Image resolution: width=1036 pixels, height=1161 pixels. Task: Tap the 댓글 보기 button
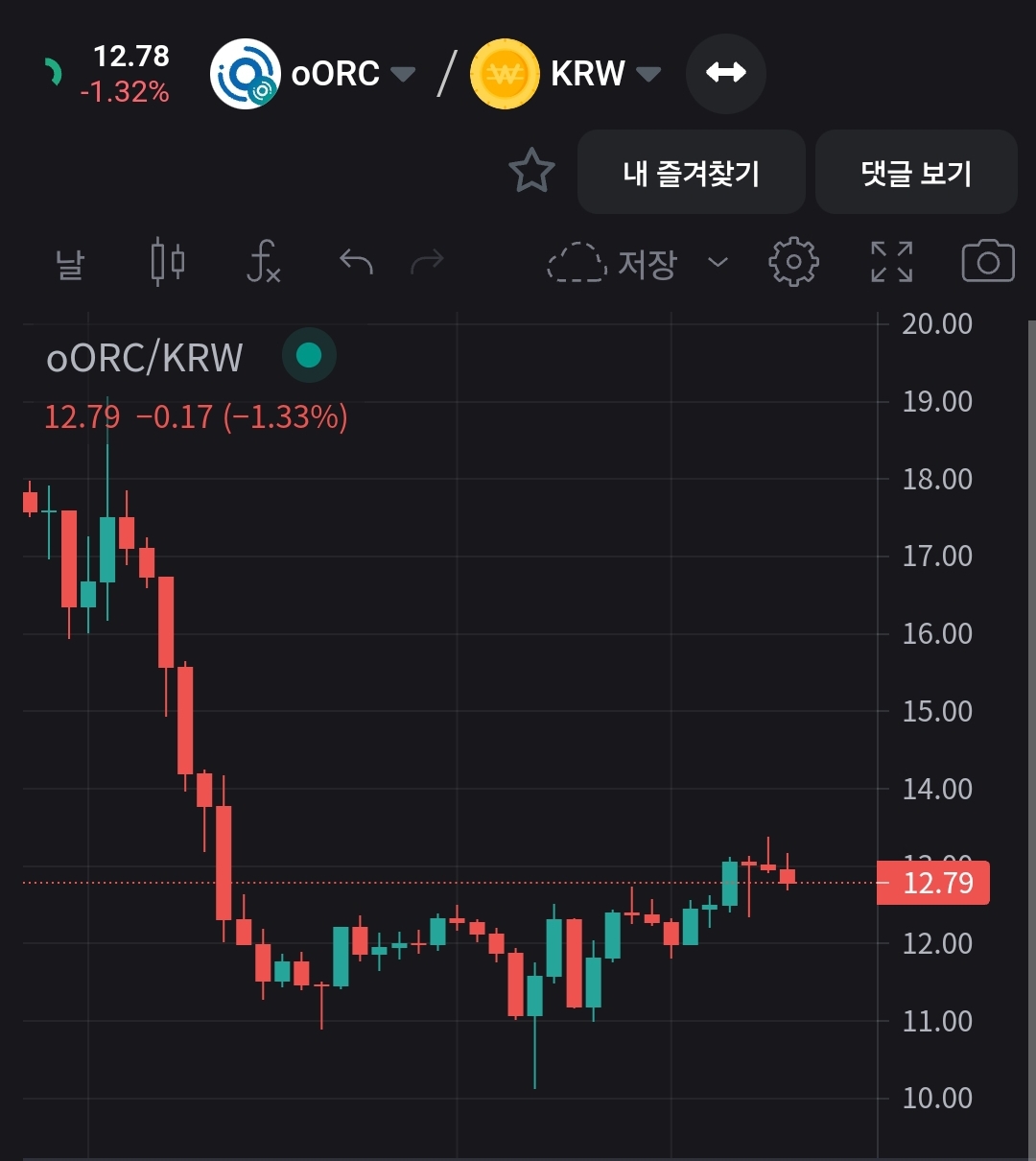pyautogui.click(x=916, y=173)
